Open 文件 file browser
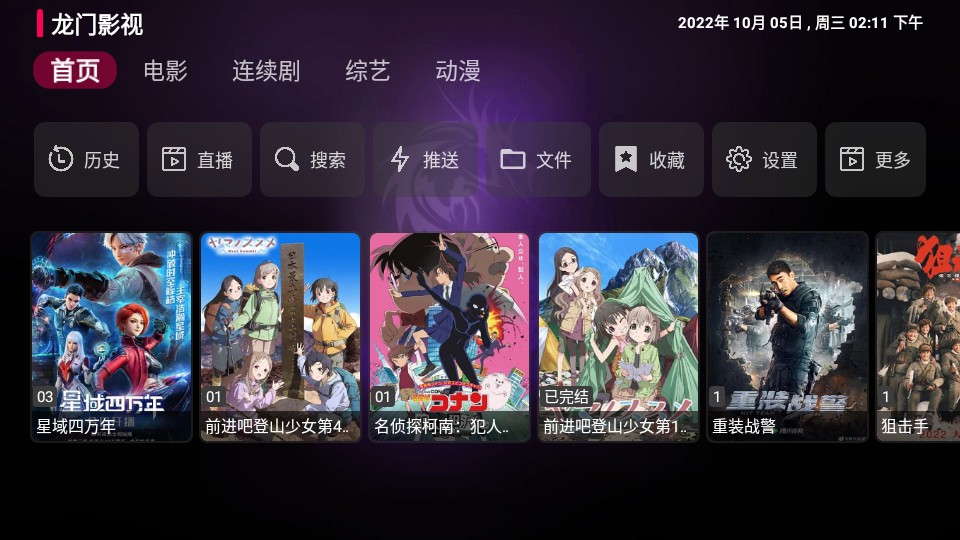This screenshot has height=540, width=960. point(537,159)
